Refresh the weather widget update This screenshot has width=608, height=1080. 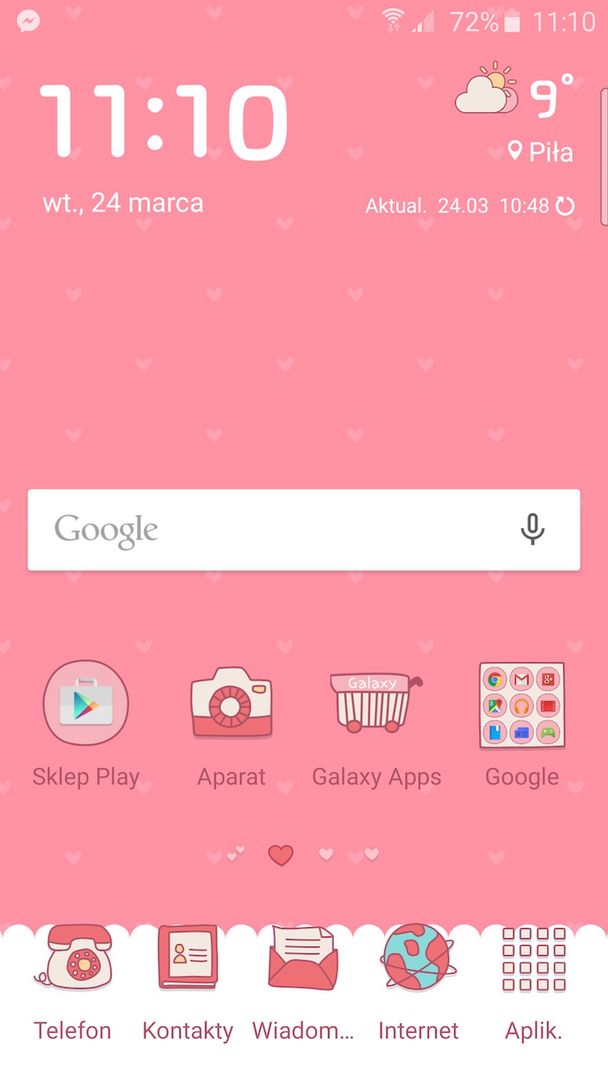pyautogui.click(x=565, y=206)
